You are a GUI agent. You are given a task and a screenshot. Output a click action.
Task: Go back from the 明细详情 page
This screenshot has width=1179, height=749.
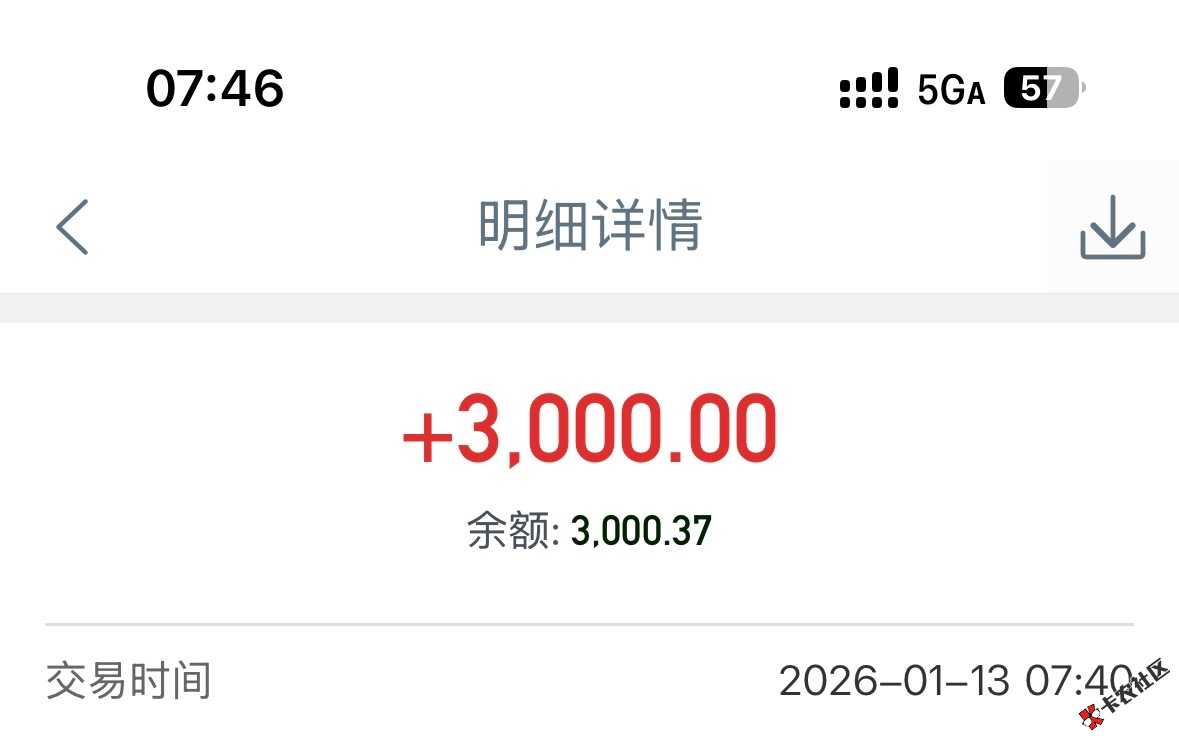[x=72, y=226]
